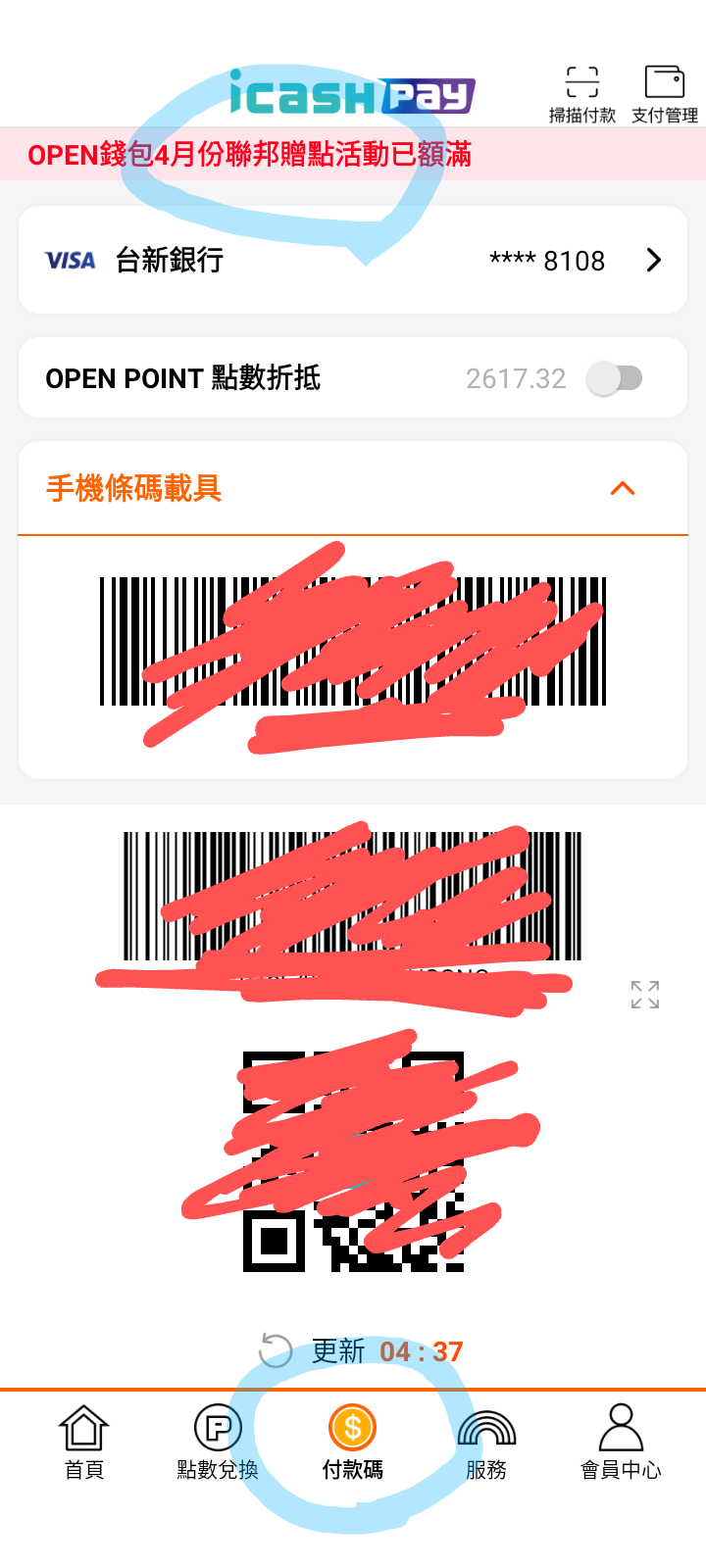This screenshot has width=706, height=1568.
Task: Enable OPEN POINT 點數折抵 switch
Action: tap(614, 378)
